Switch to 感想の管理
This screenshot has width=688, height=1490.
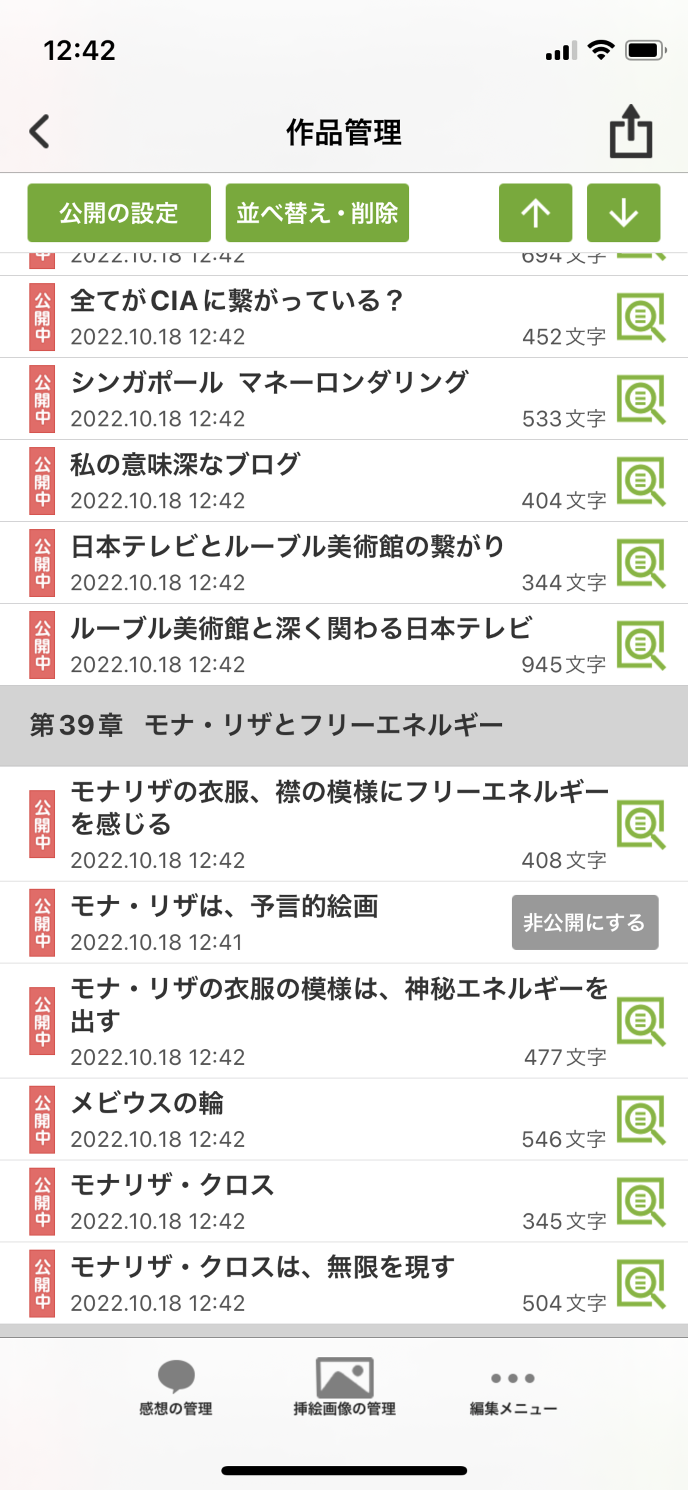176,1388
